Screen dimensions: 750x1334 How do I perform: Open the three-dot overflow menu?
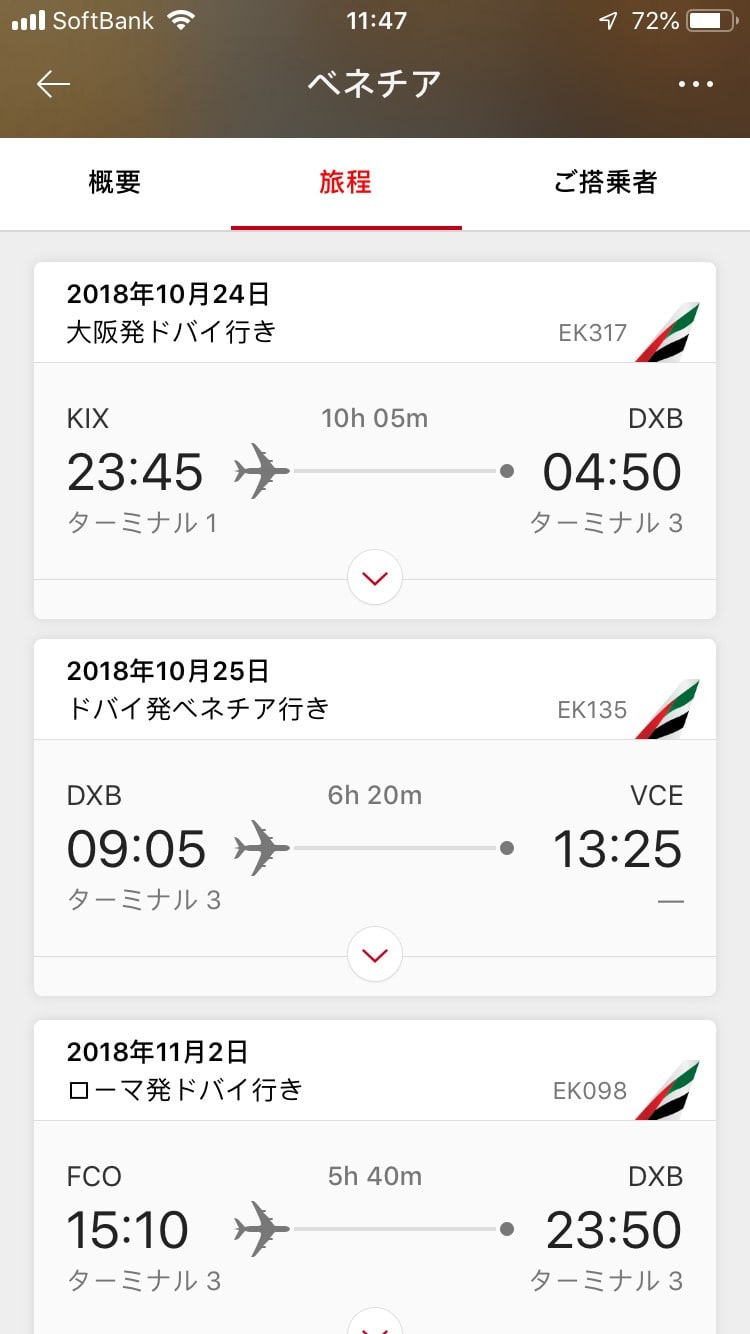click(x=696, y=84)
